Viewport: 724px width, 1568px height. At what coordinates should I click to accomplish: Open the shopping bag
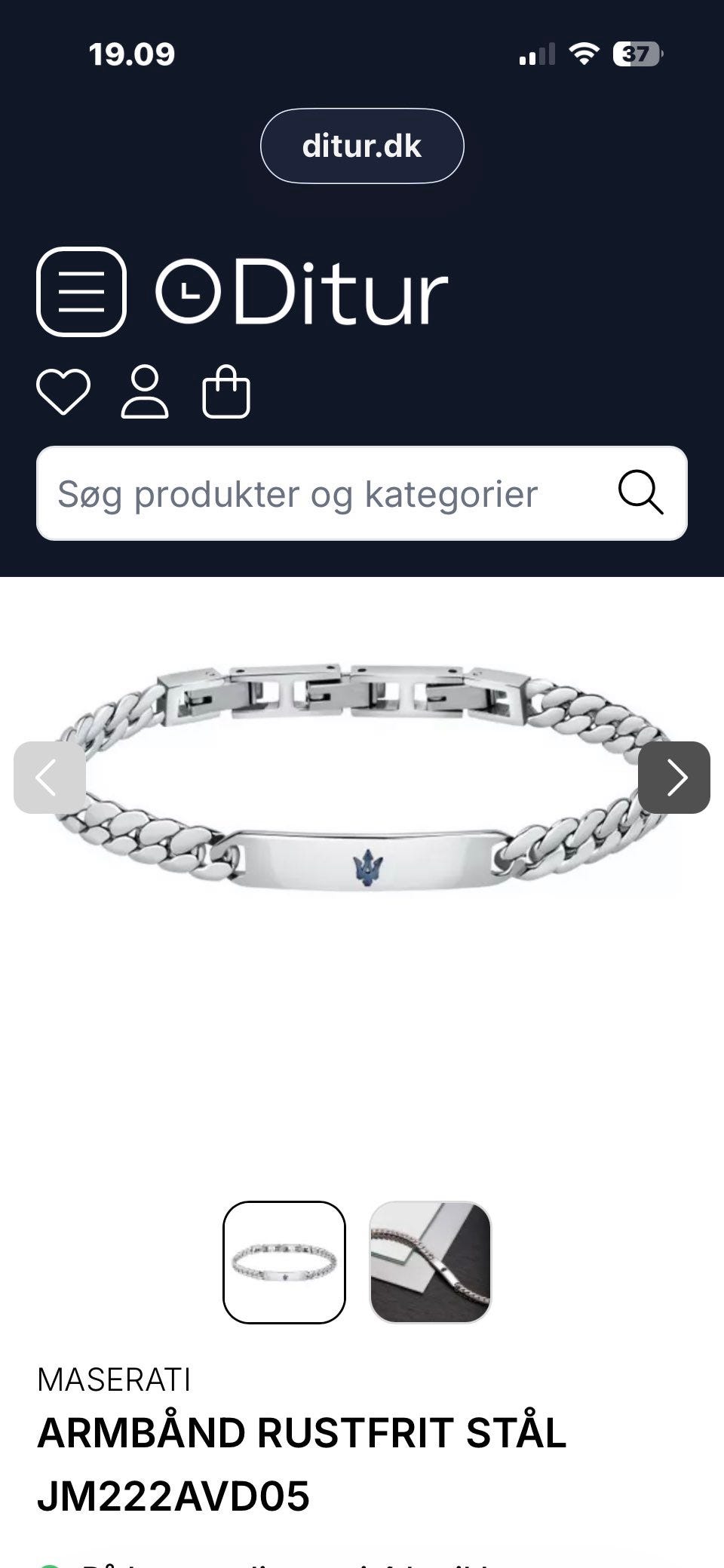[x=228, y=391]
